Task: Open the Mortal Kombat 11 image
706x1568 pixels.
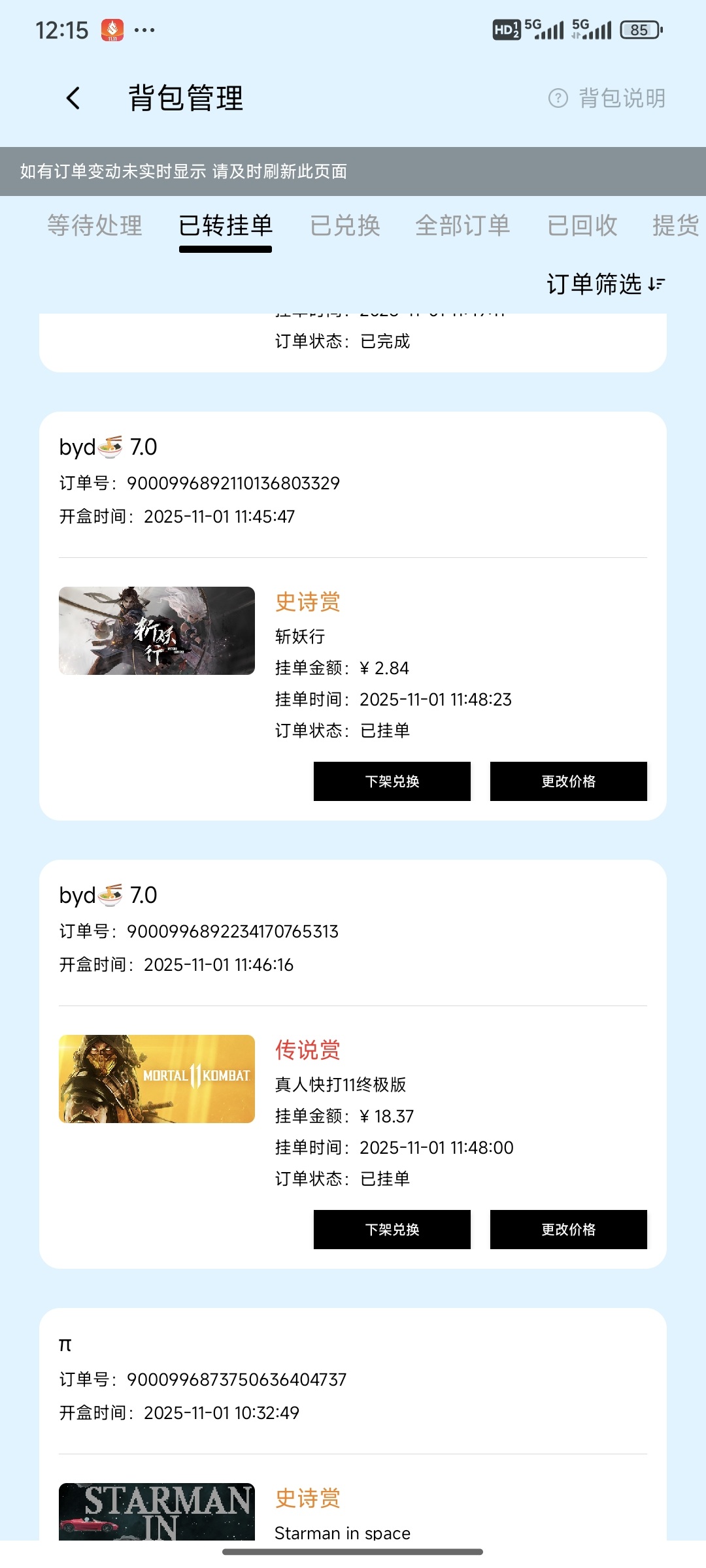Action: click(157, 1079)
